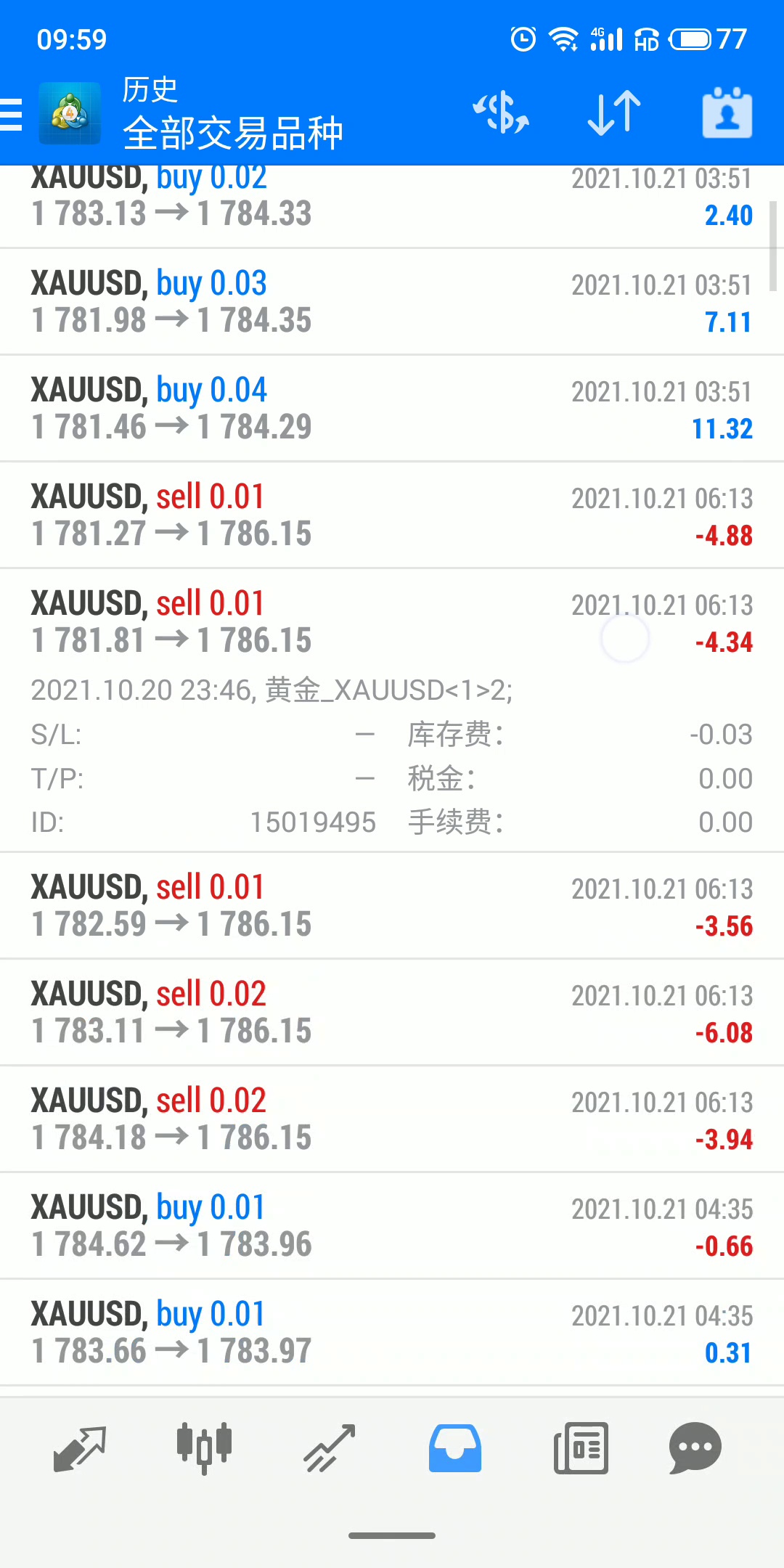Expand the buy 0.03 trade at 1 781.98
This screenshot has height=1568, width=784.
pyautogui.click(x=392, y=302)
